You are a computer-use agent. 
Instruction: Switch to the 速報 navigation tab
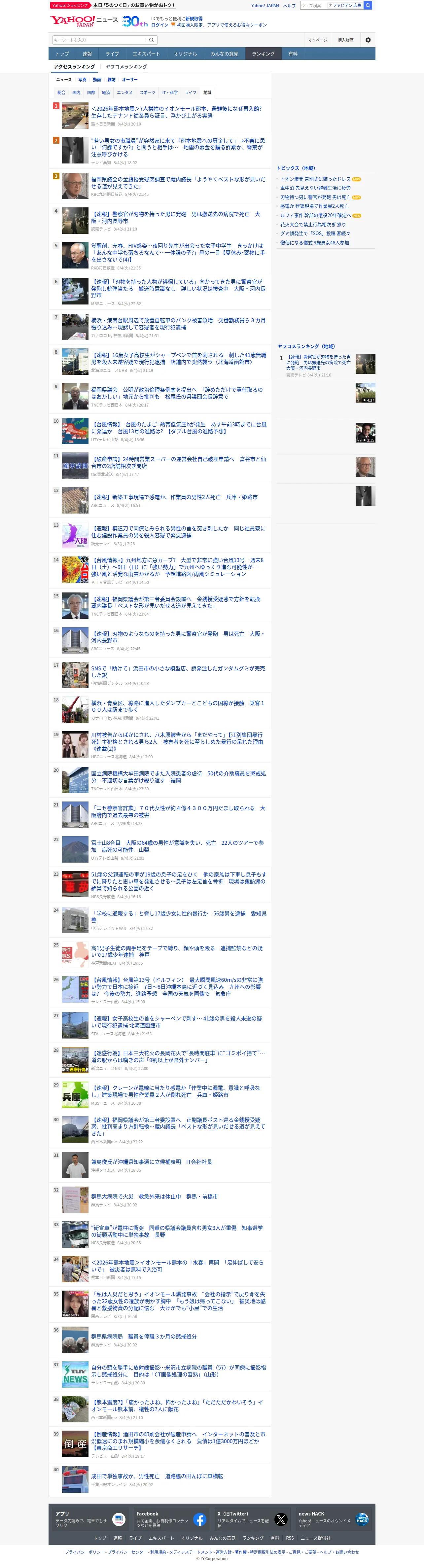[87, 54]
